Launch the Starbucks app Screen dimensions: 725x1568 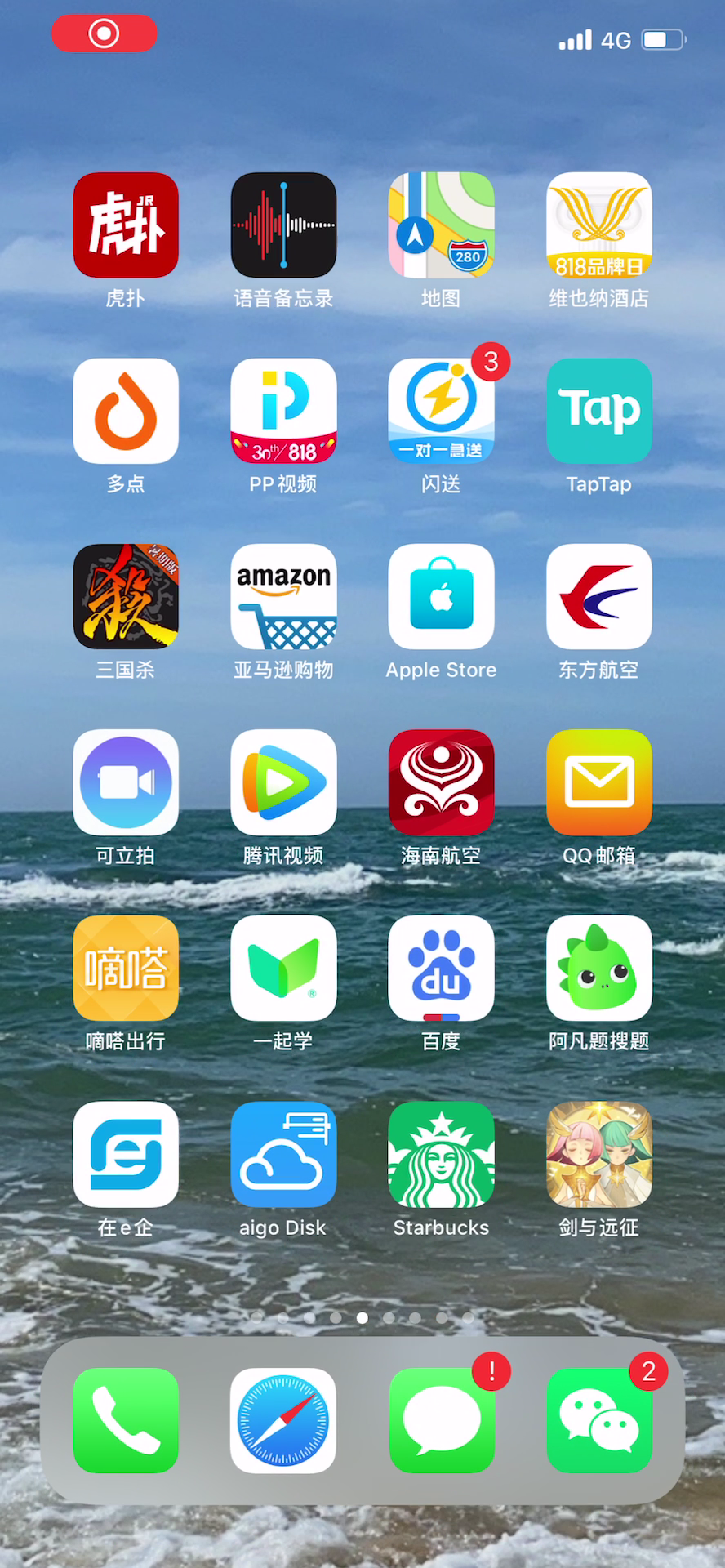click(x=441, y=1154)
